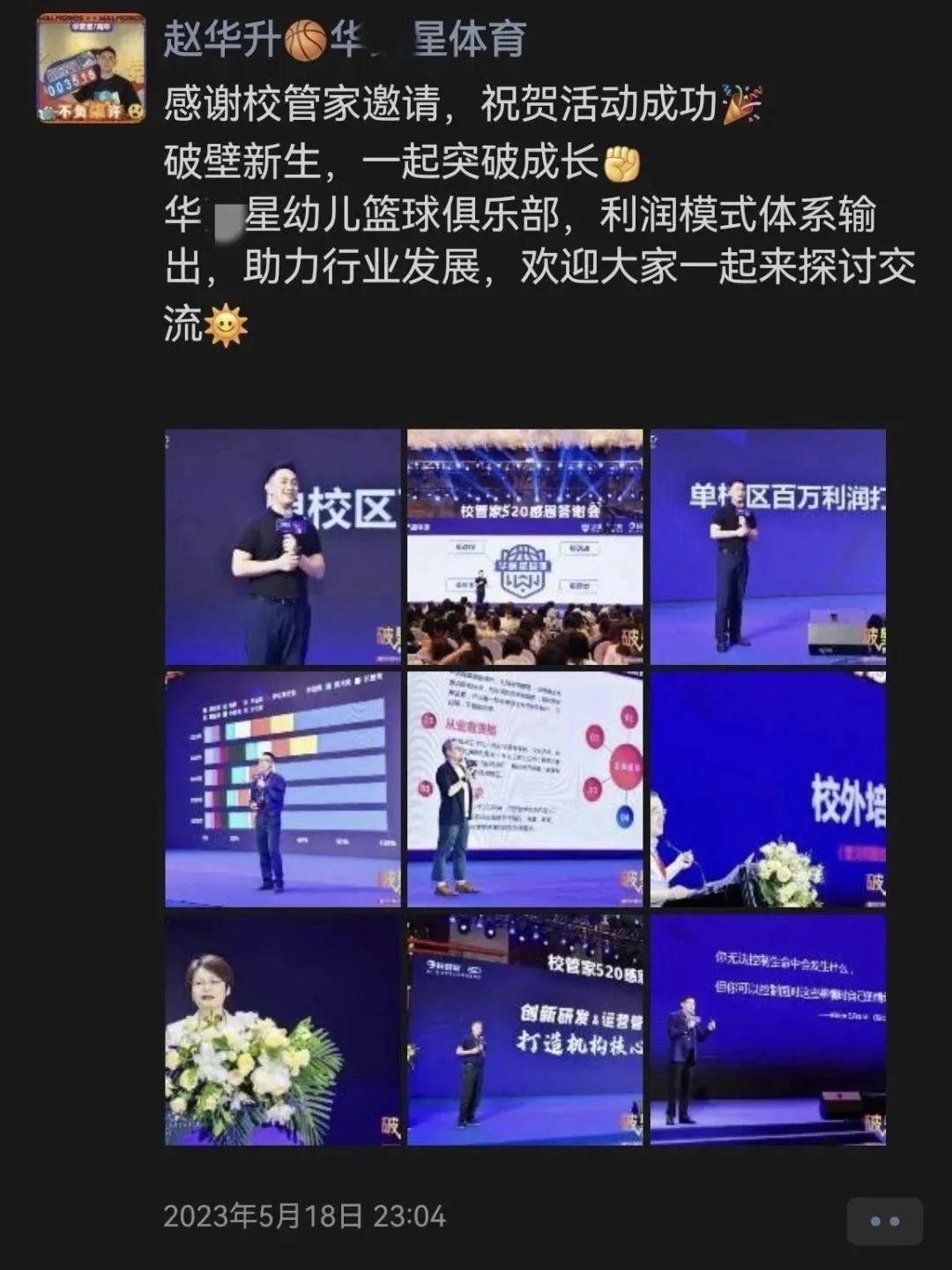The image size is (952, 1270).
Task: Open the like and comment two-dot menu
Action: click(x=884, y=1221)
